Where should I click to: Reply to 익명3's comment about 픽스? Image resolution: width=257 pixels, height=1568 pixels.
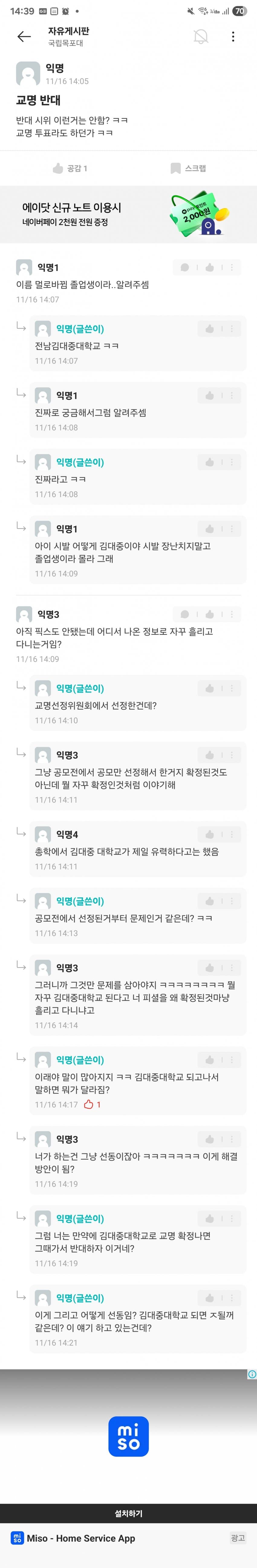coord(184,614)
